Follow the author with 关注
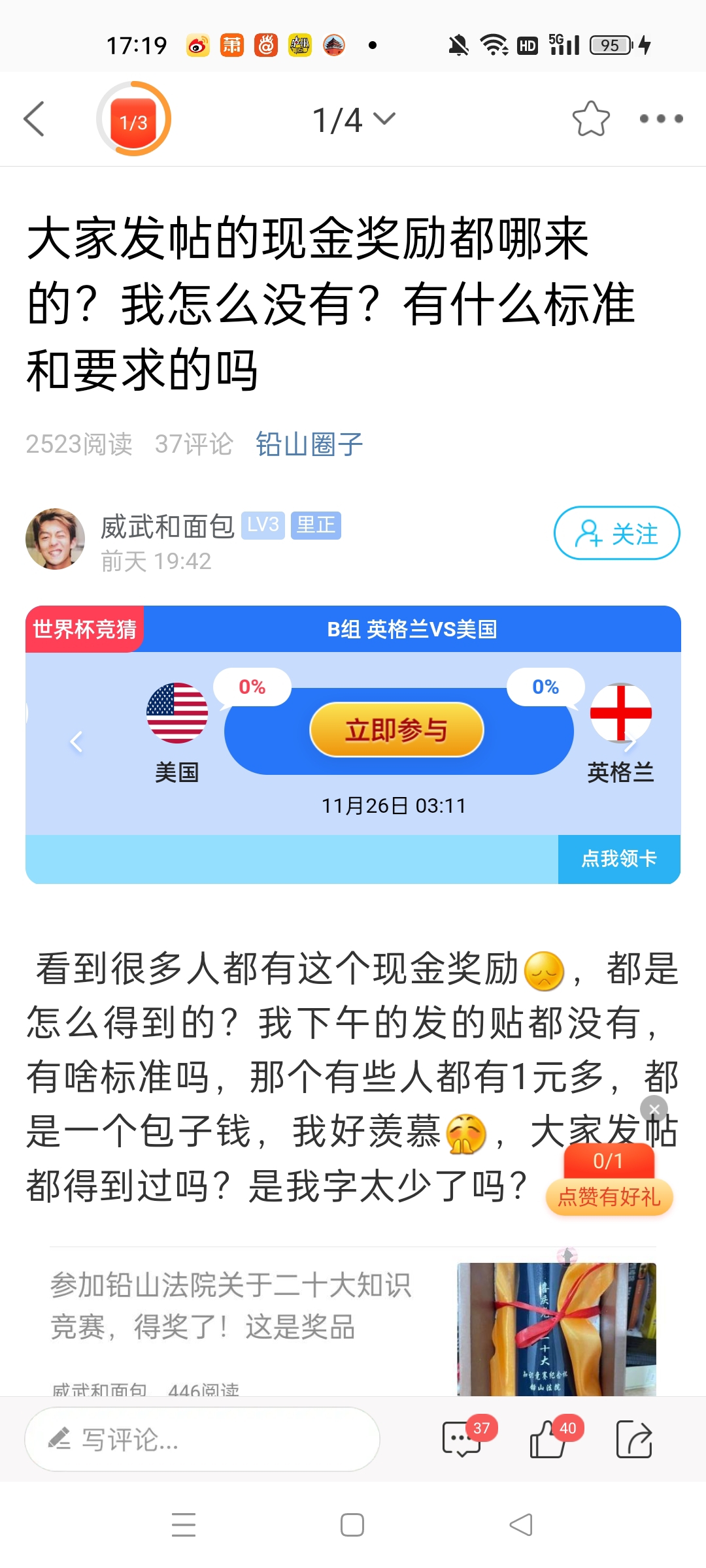 (x=616, y=533)
